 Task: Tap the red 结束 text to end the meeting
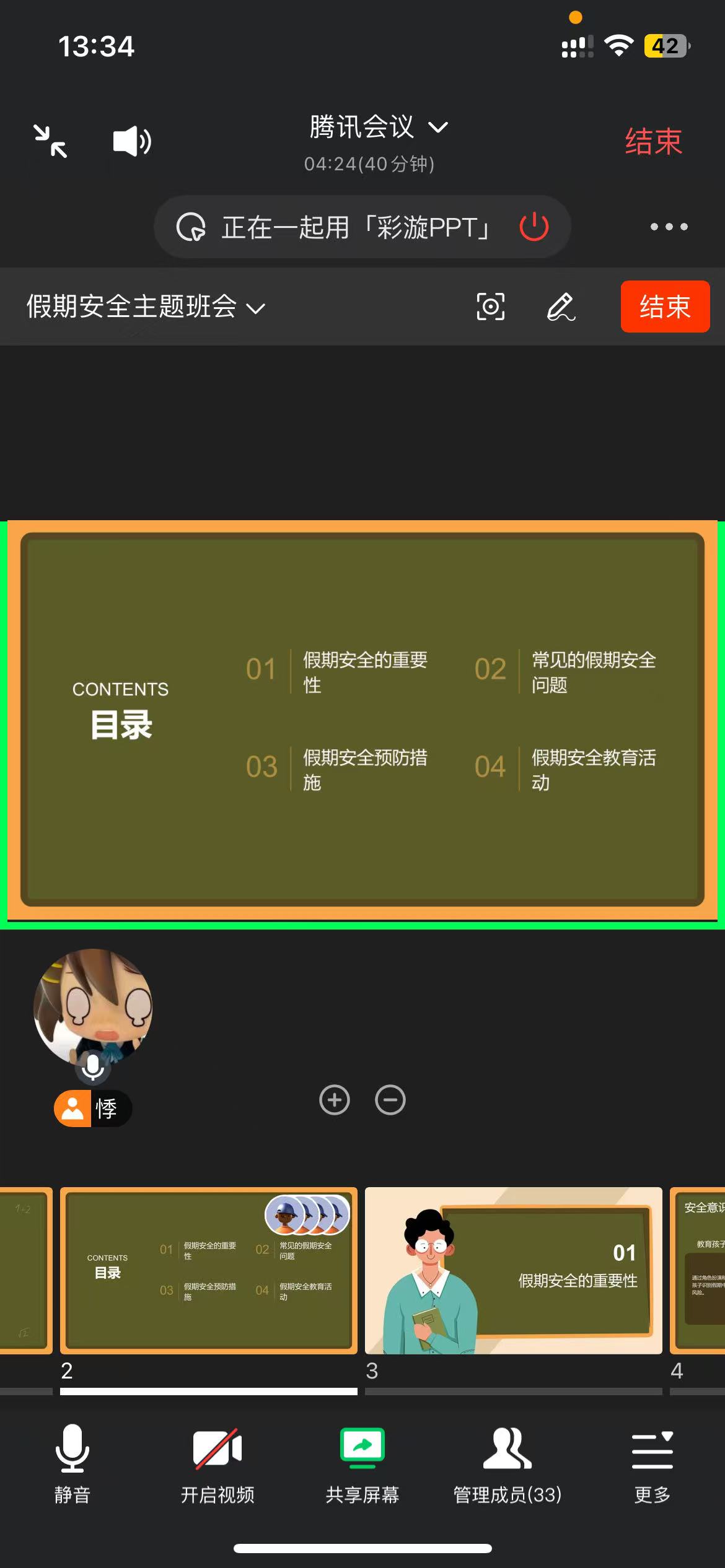click(x=653, y=142)
